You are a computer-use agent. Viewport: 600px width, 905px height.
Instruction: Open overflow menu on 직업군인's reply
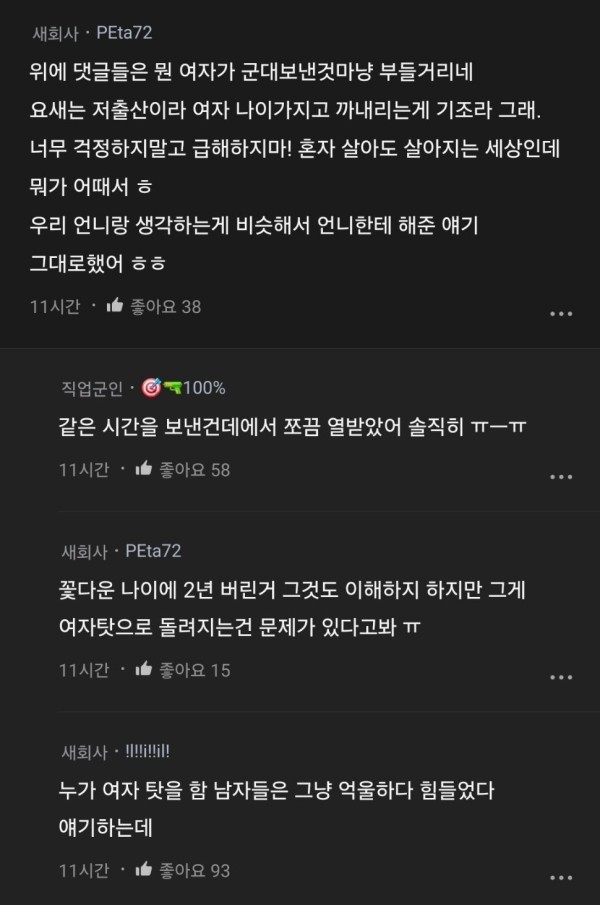click(561, 477)
